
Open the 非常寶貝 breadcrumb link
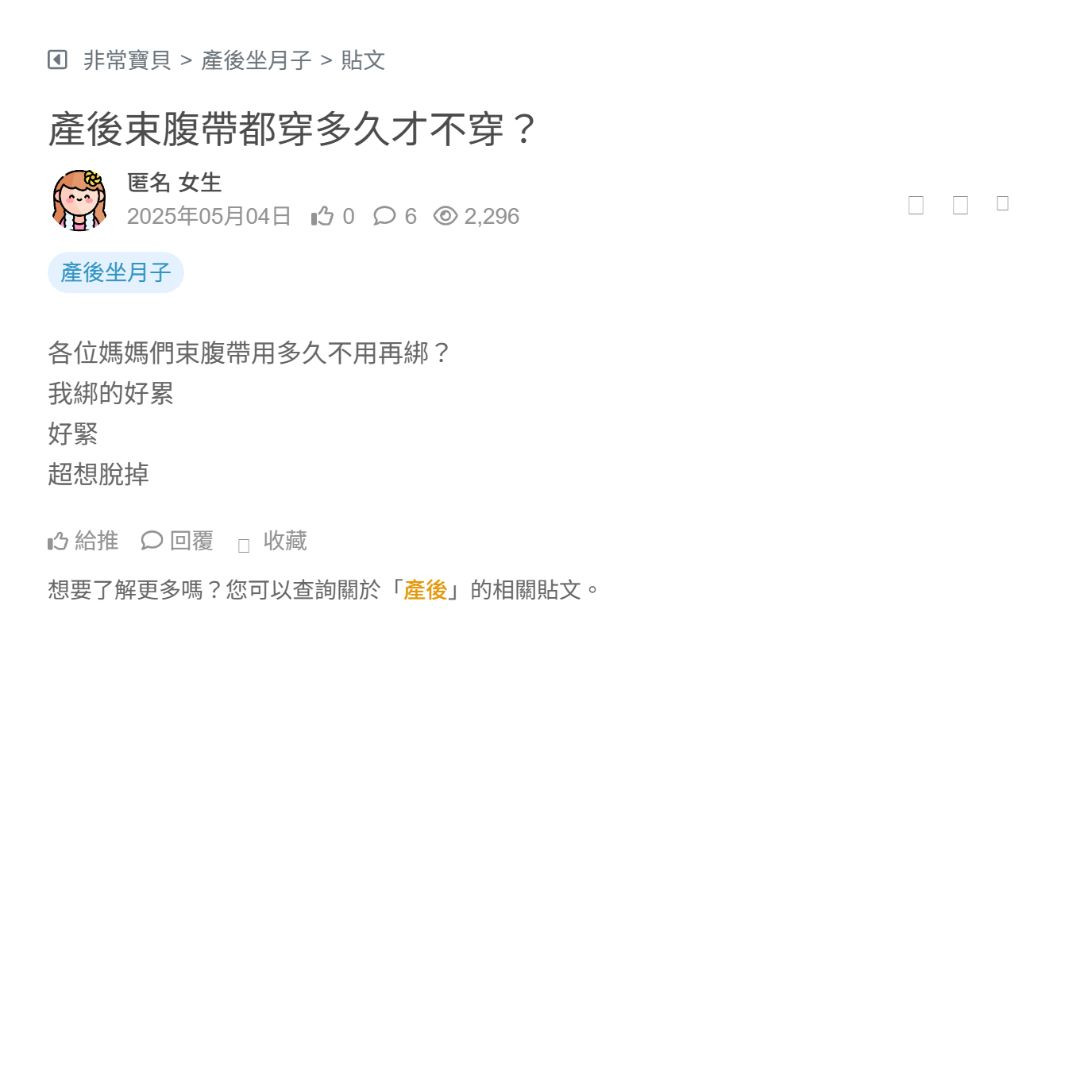(x=127, y=60)
